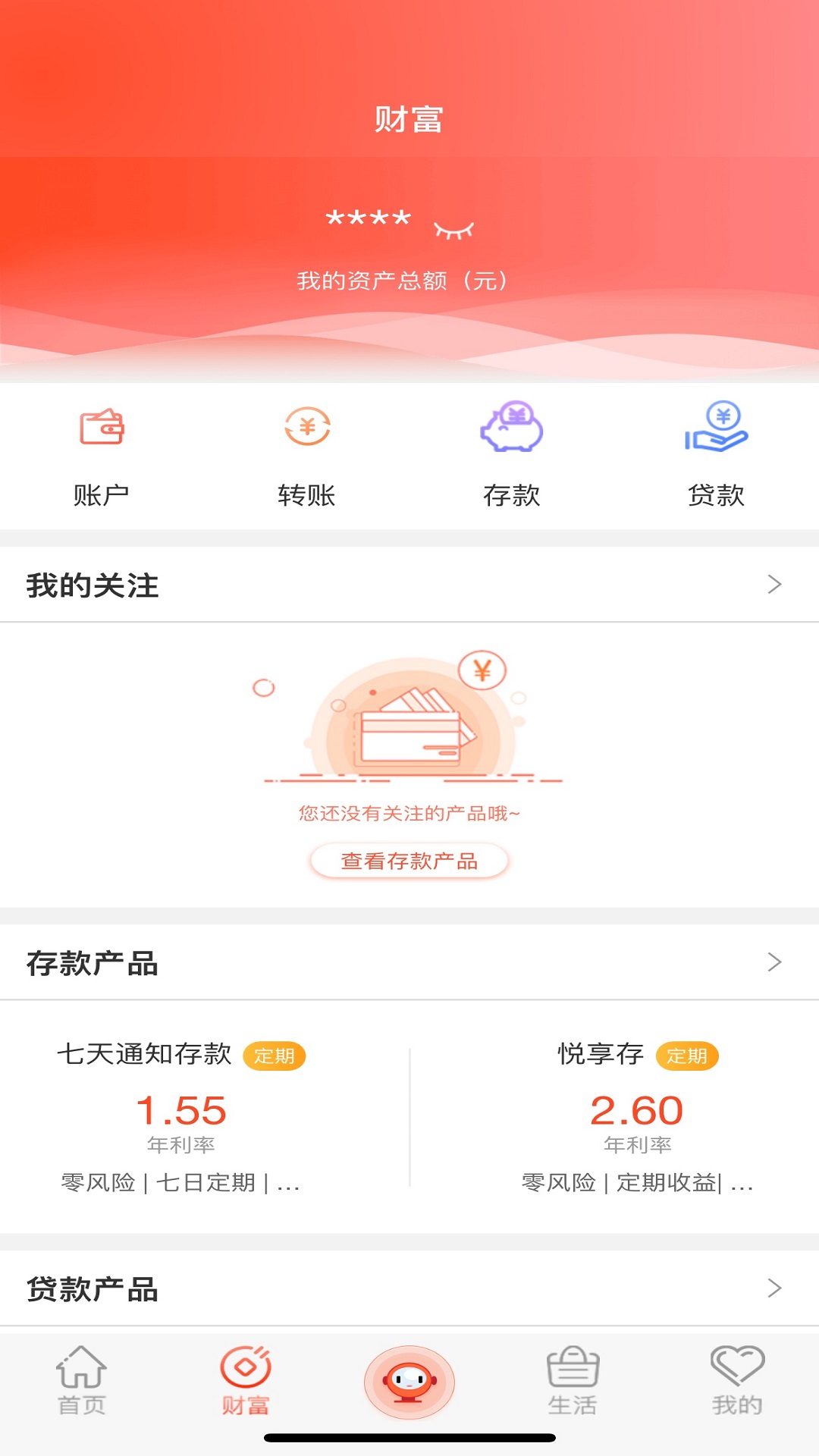Screen dimensions: 819x1456
Task: Open 账户 accounts shortcut
Action: tap(102, 453)
